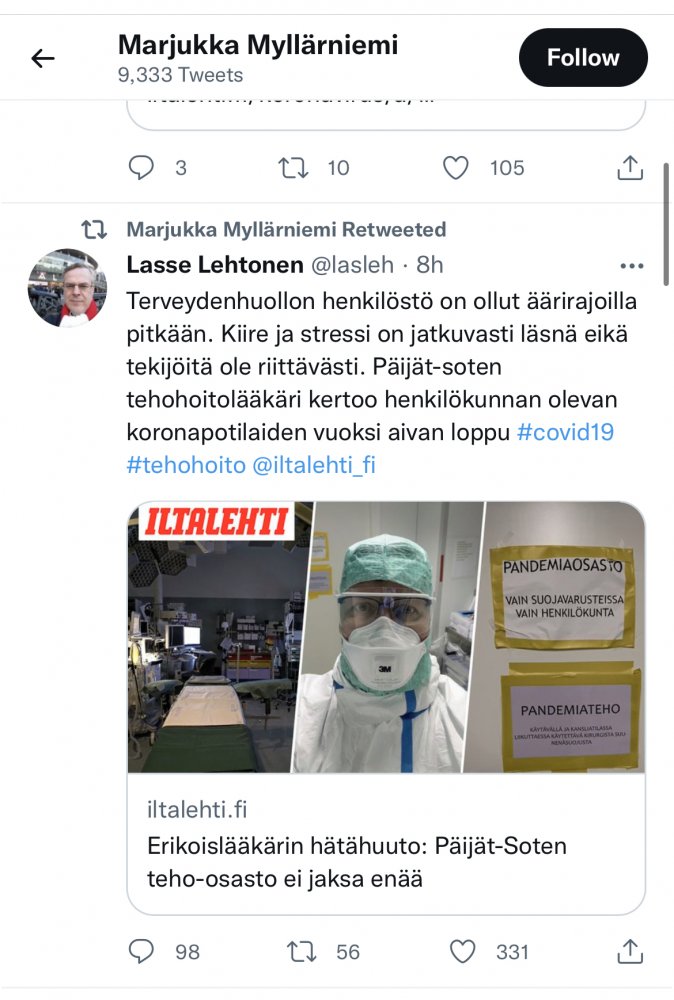
Task: Share the tweet with 105 likes
Action: pos(630,168)
